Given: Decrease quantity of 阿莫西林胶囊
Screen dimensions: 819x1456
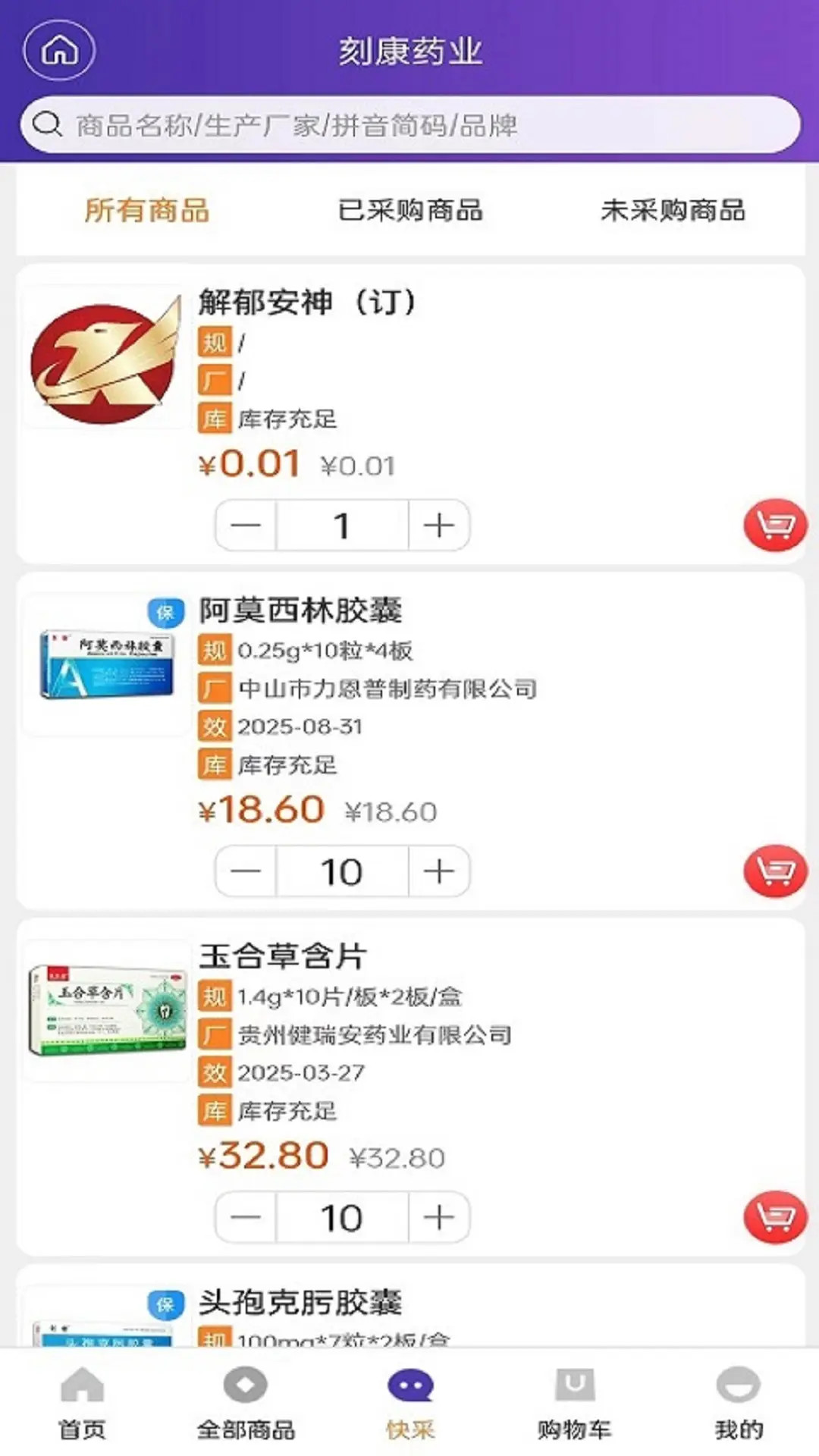Looking at the screenshot, I should tap(246, 871).
